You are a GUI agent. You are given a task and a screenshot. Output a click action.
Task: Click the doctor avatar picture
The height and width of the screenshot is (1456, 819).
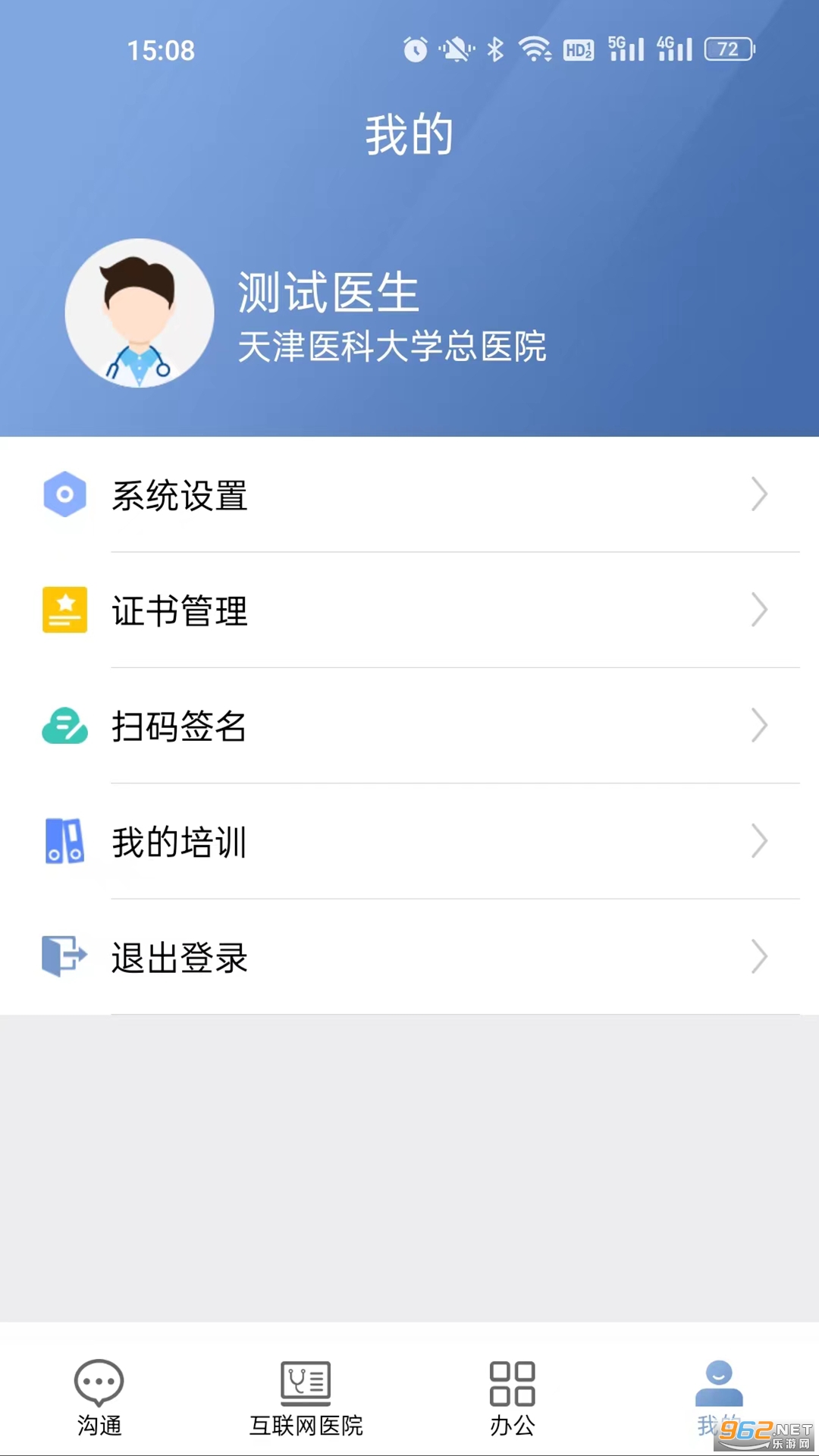click(x=140, y=313)
